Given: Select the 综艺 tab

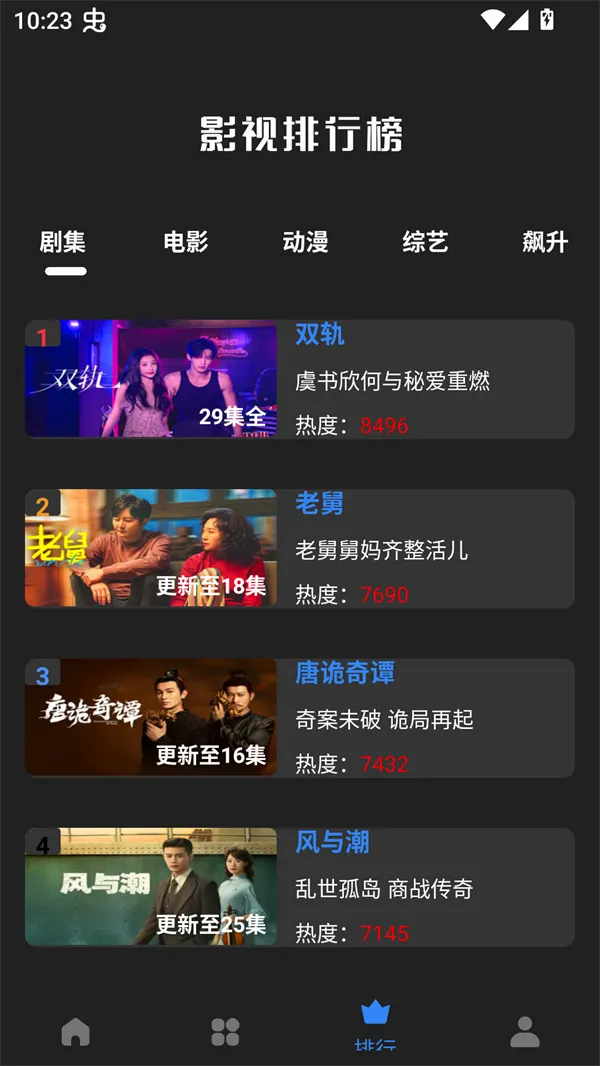Looking at the screenshot, I should (425, 242).
